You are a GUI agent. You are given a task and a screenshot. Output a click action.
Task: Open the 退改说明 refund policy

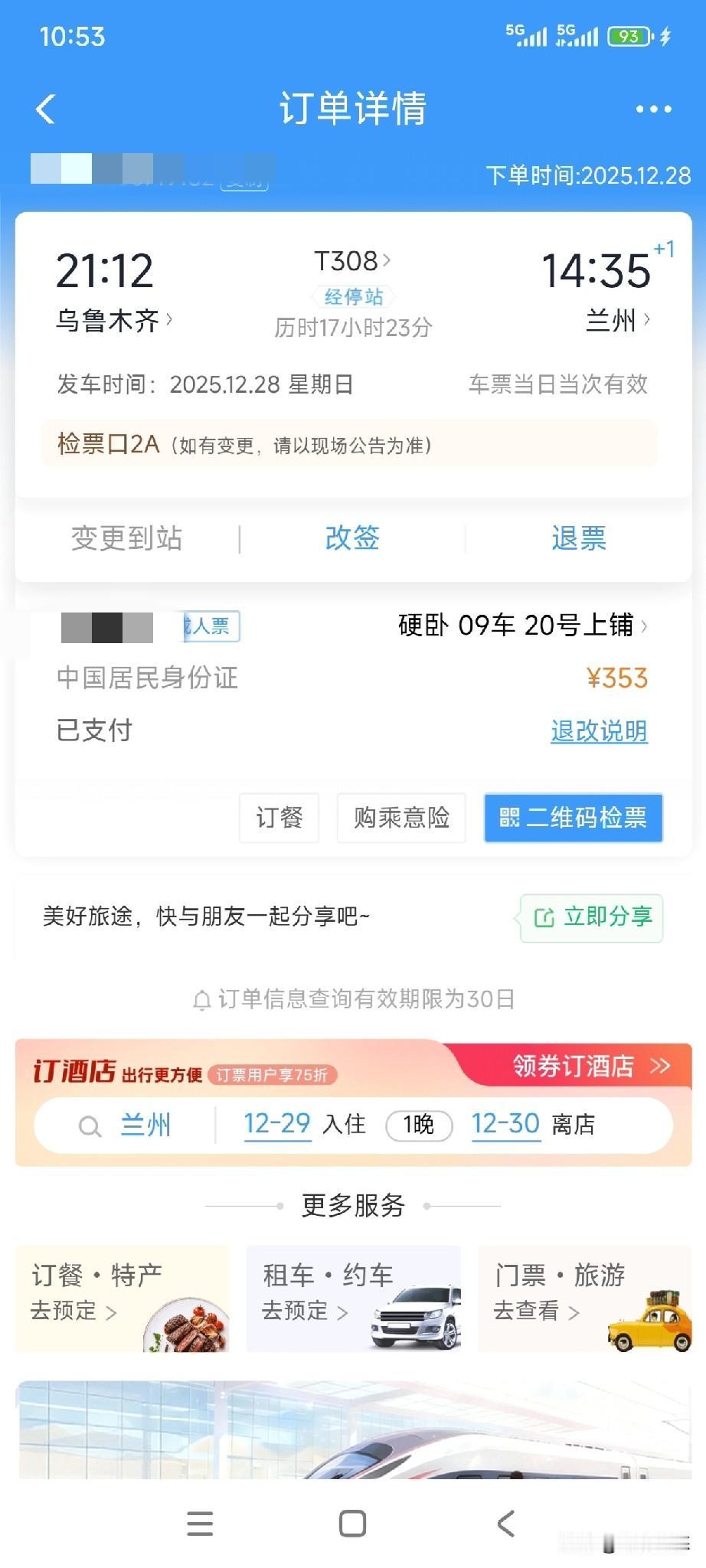[598, 731]
